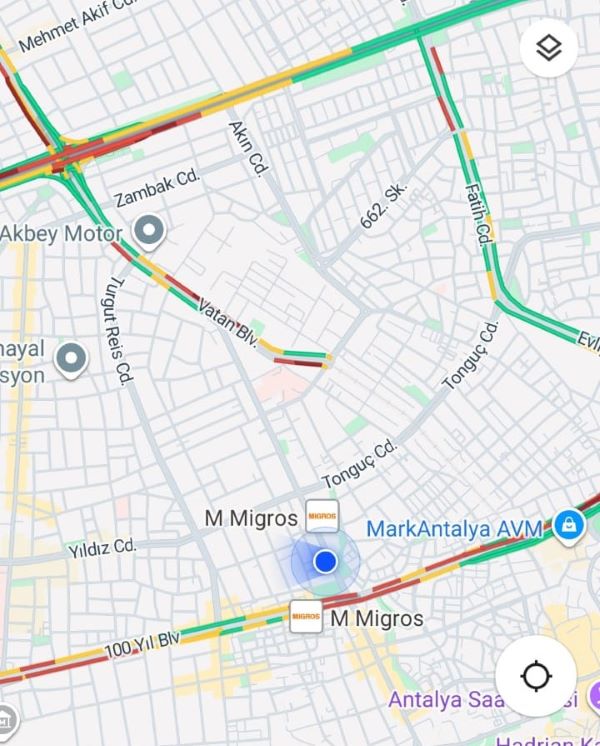600x746 pixels.
Task: Open the Akbey Motor place marker
Action: pos(151,233)
